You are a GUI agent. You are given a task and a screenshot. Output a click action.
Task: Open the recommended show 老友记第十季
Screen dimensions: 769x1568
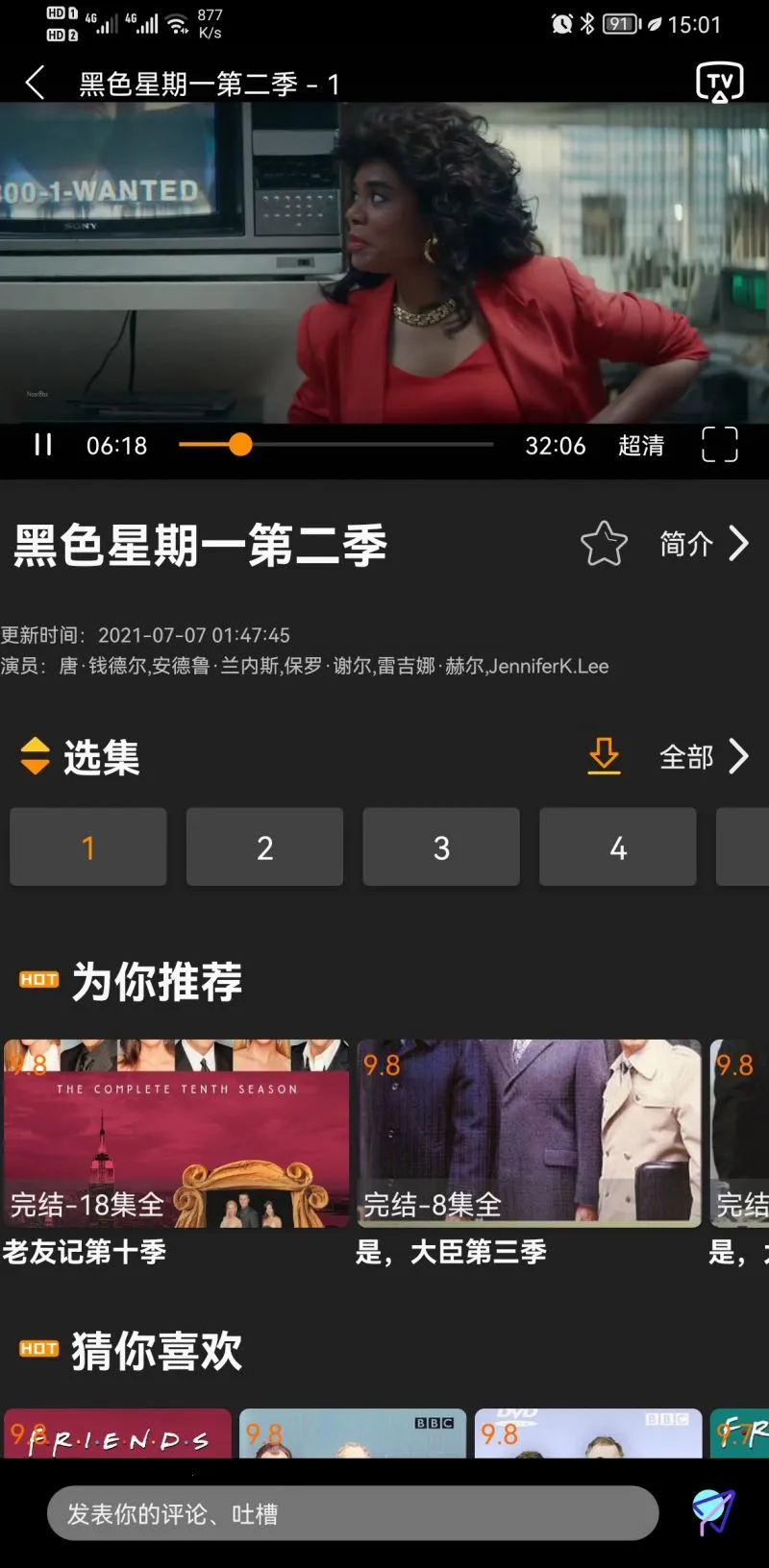click(x=176, y=1134)
